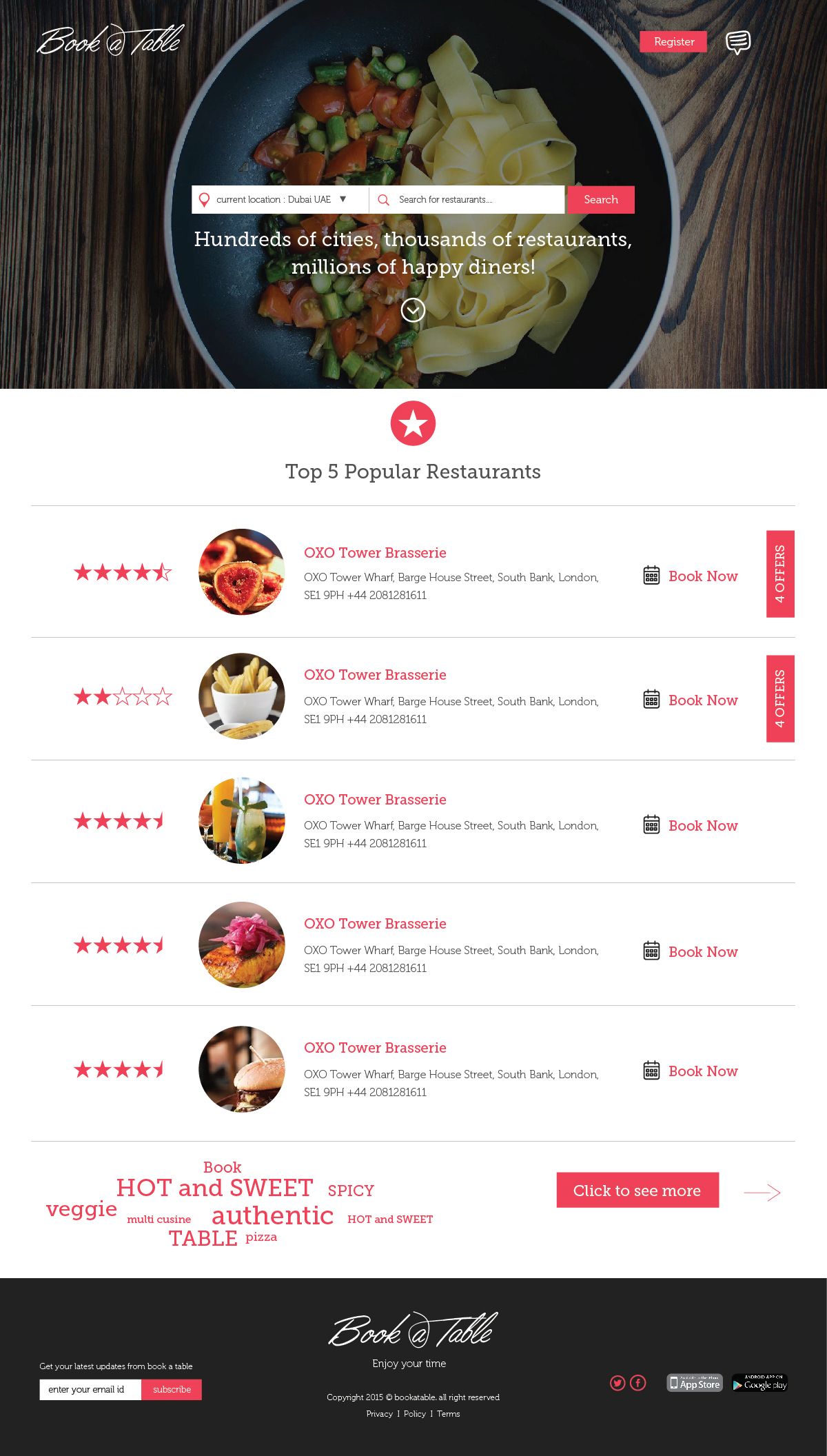Image resolution: width=827 pixels, height=1456 pixels.
Task: Tap the right arrow beside see more
Action: pyautogui.click(x=762, y=1192)
